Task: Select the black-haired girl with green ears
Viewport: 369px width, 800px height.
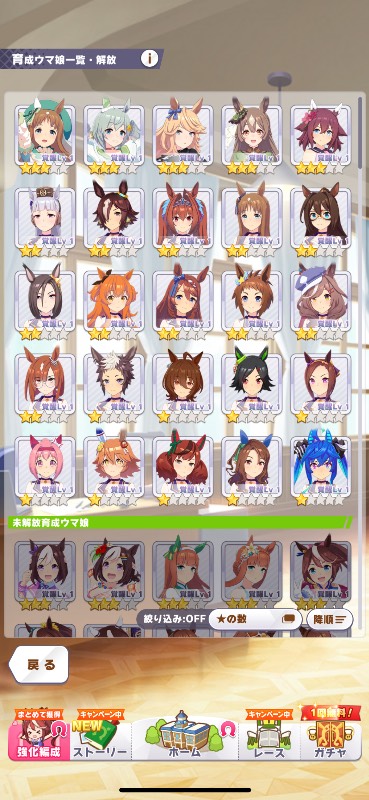Action: (252, 385)
